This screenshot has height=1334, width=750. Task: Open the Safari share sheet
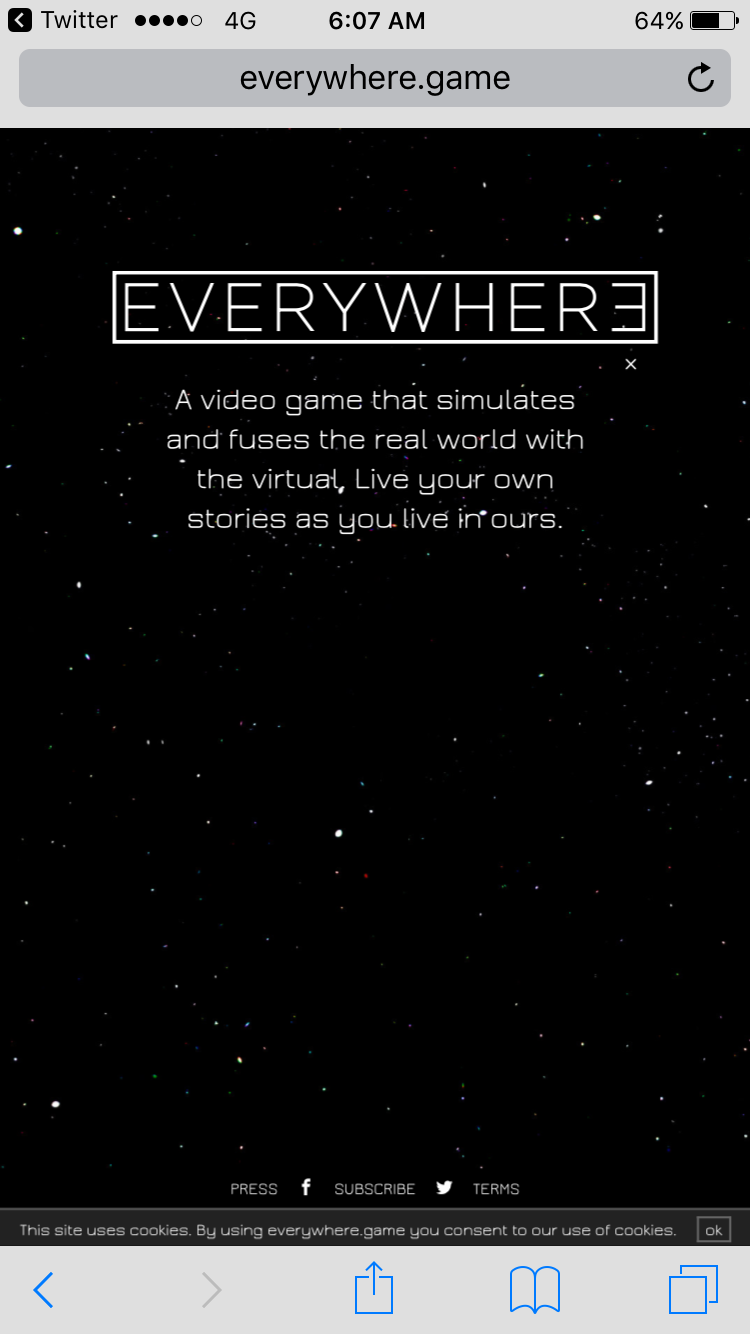[374, 1287]
